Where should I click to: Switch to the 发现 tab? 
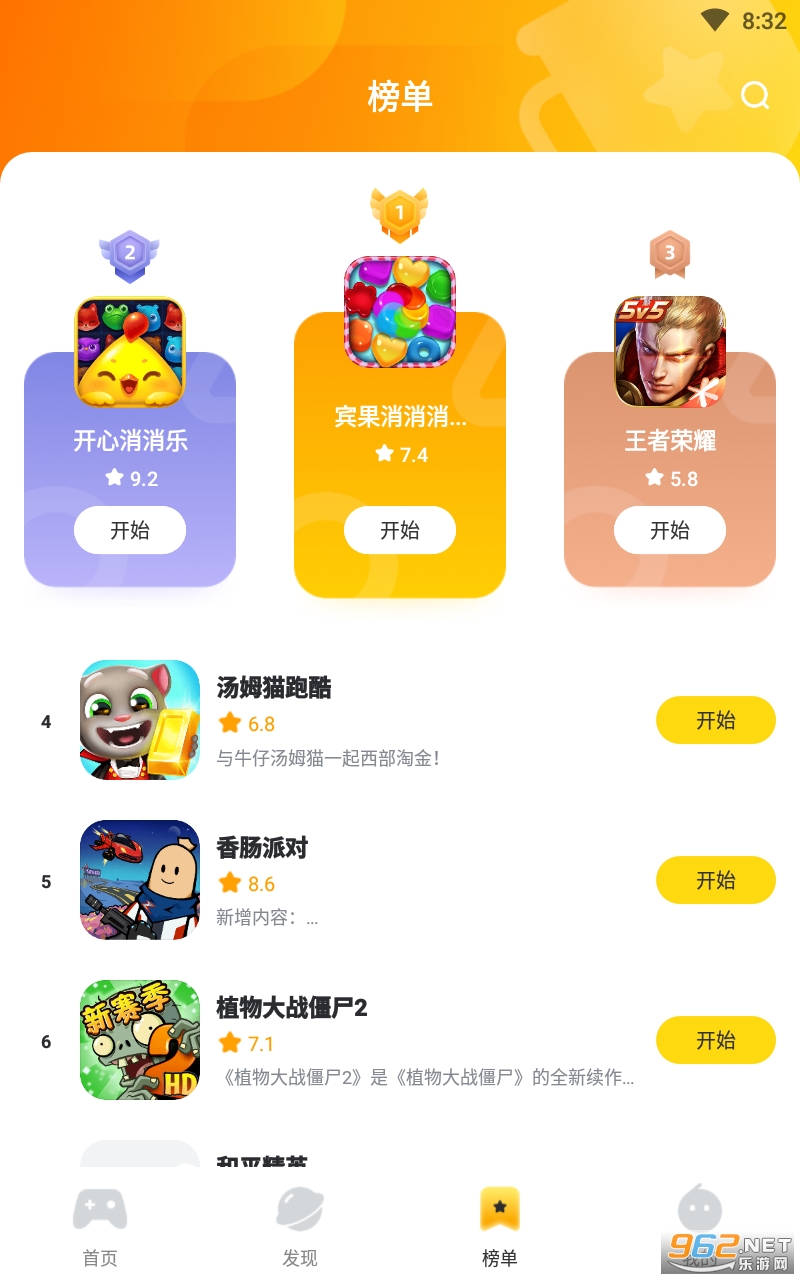300,1226
